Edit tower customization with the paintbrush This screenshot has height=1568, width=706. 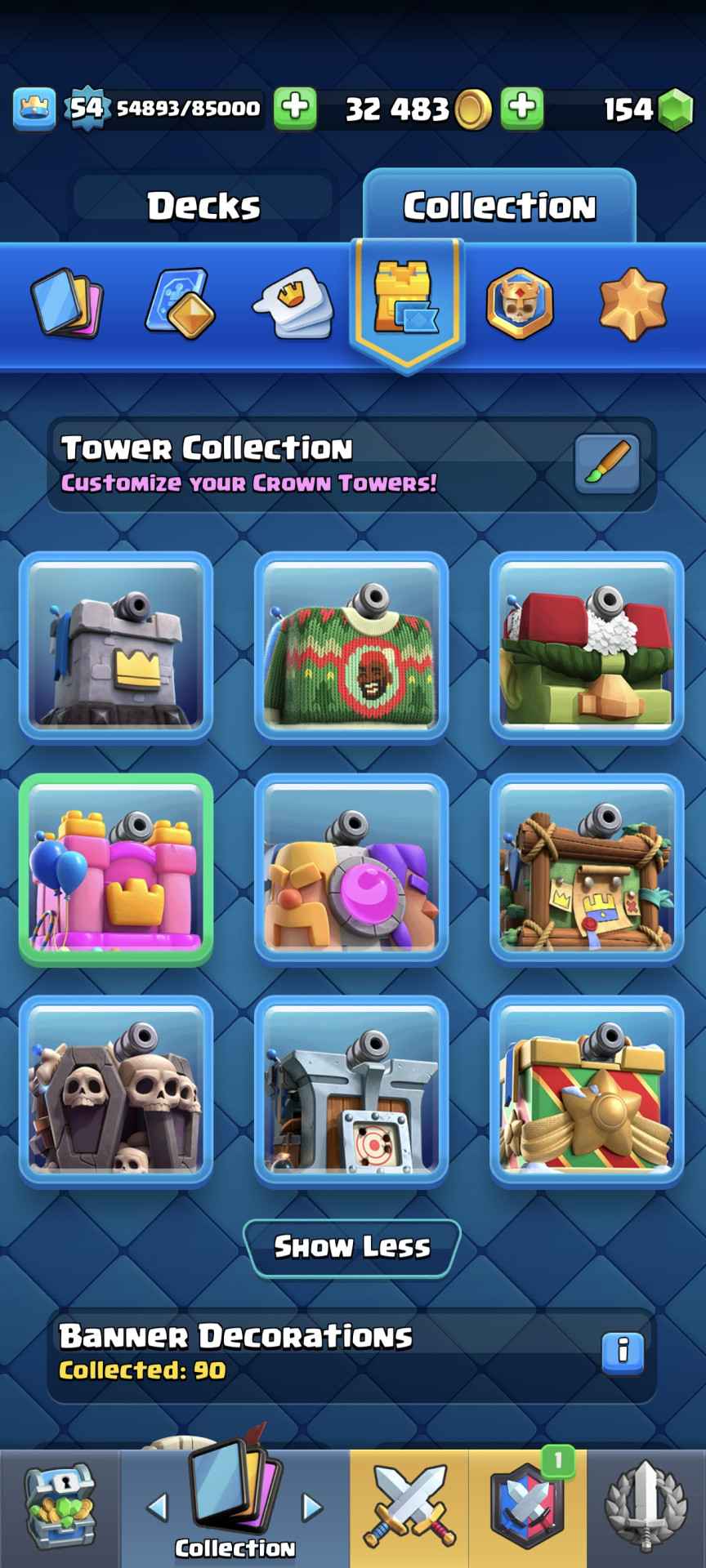[606, 464]
